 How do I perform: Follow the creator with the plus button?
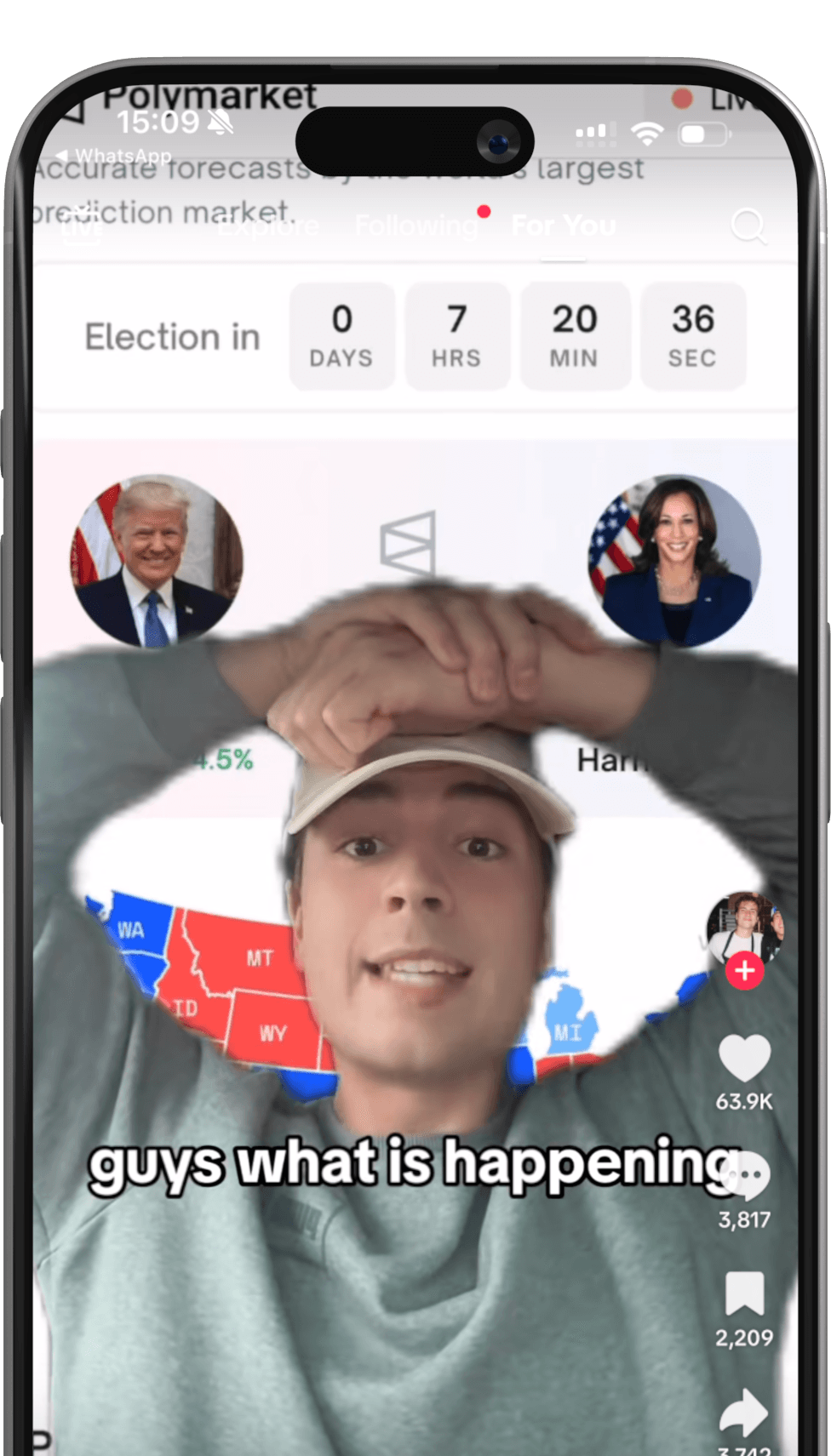point(744,970)
